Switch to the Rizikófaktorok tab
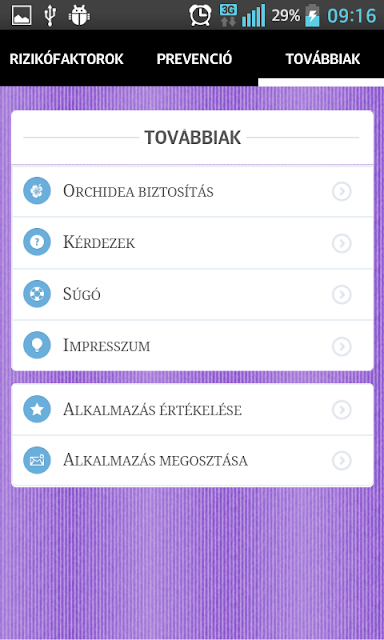 [66, 59]
